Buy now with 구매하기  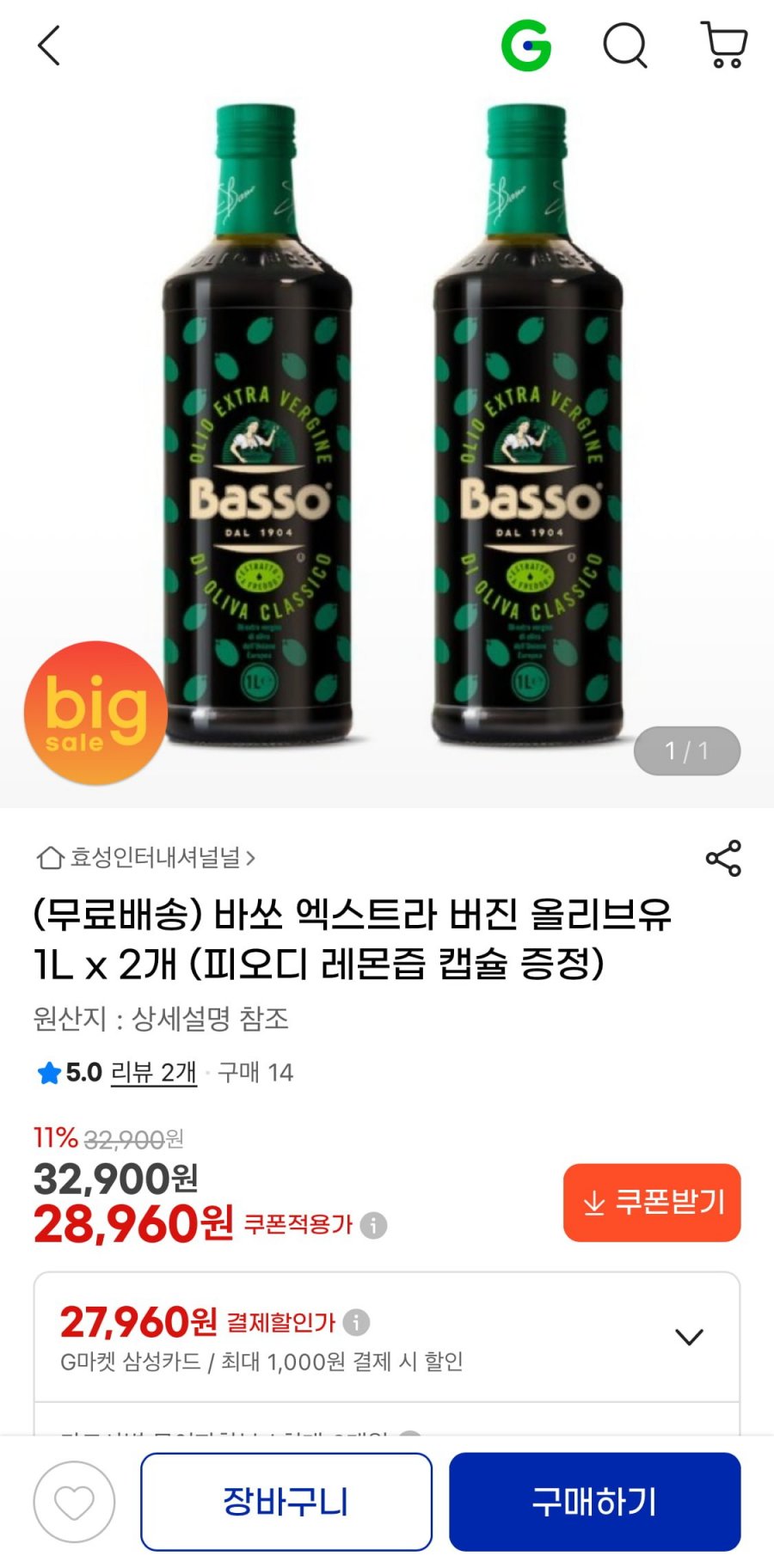point(594,1502)
